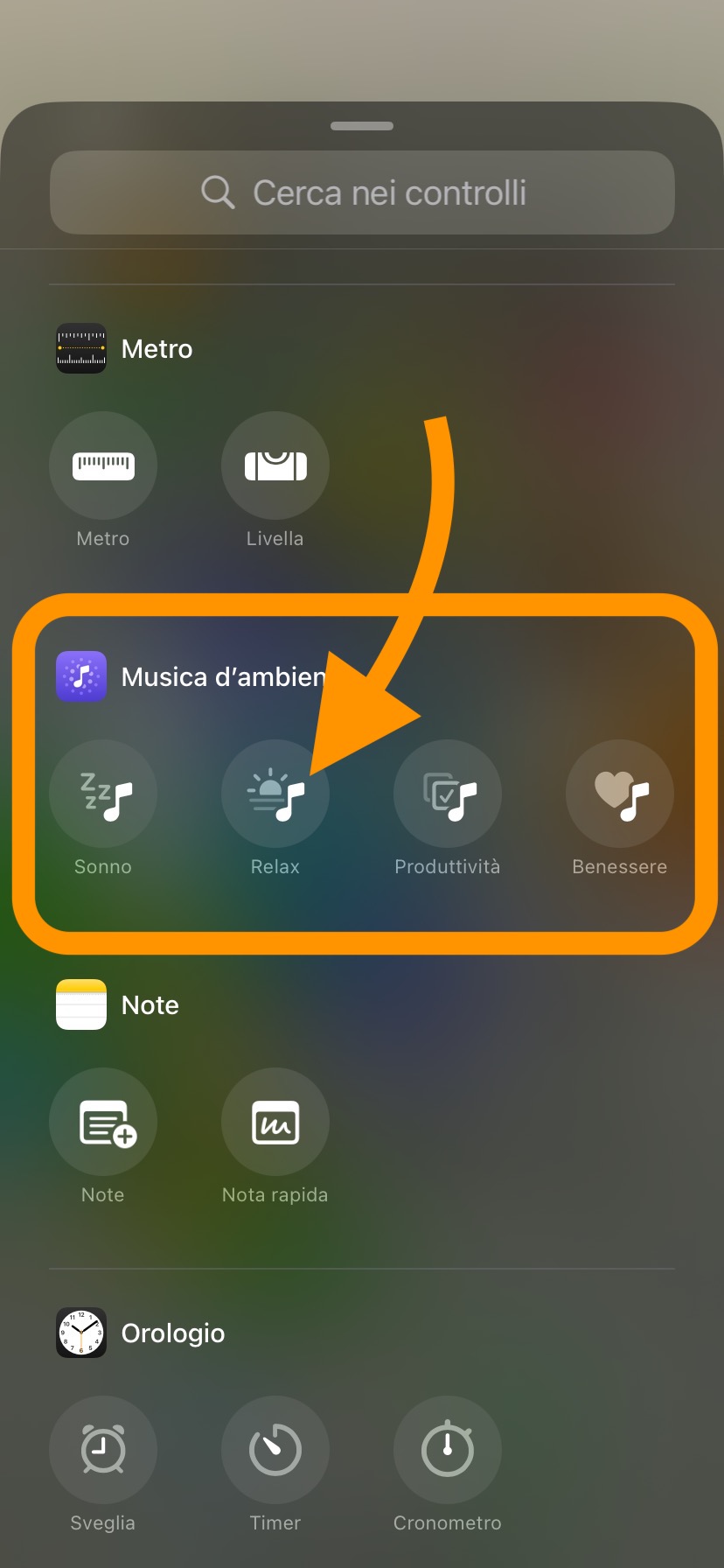Select the Cronometro stopwatch control
This screenshot has height=1568, width=724.
(x=448, y=1450)
